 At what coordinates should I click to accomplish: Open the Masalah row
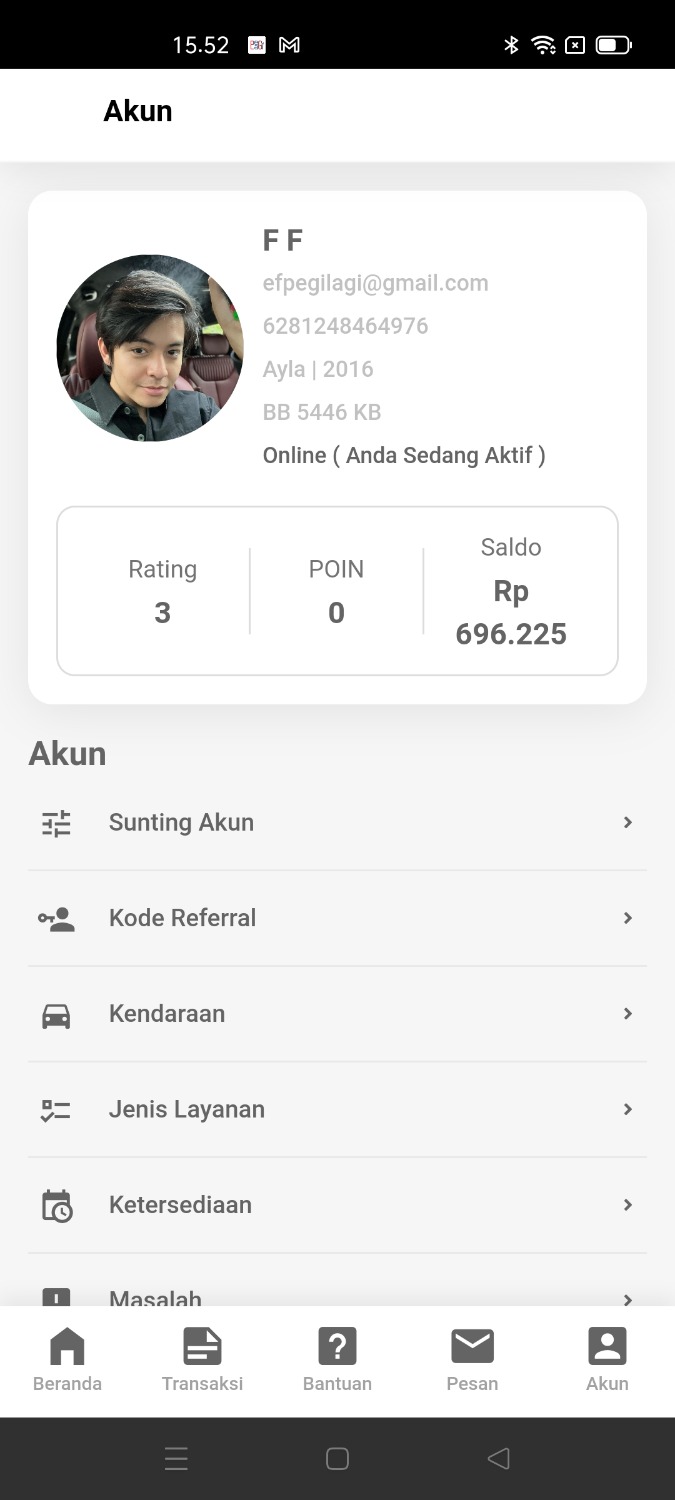pos(337,1295)
